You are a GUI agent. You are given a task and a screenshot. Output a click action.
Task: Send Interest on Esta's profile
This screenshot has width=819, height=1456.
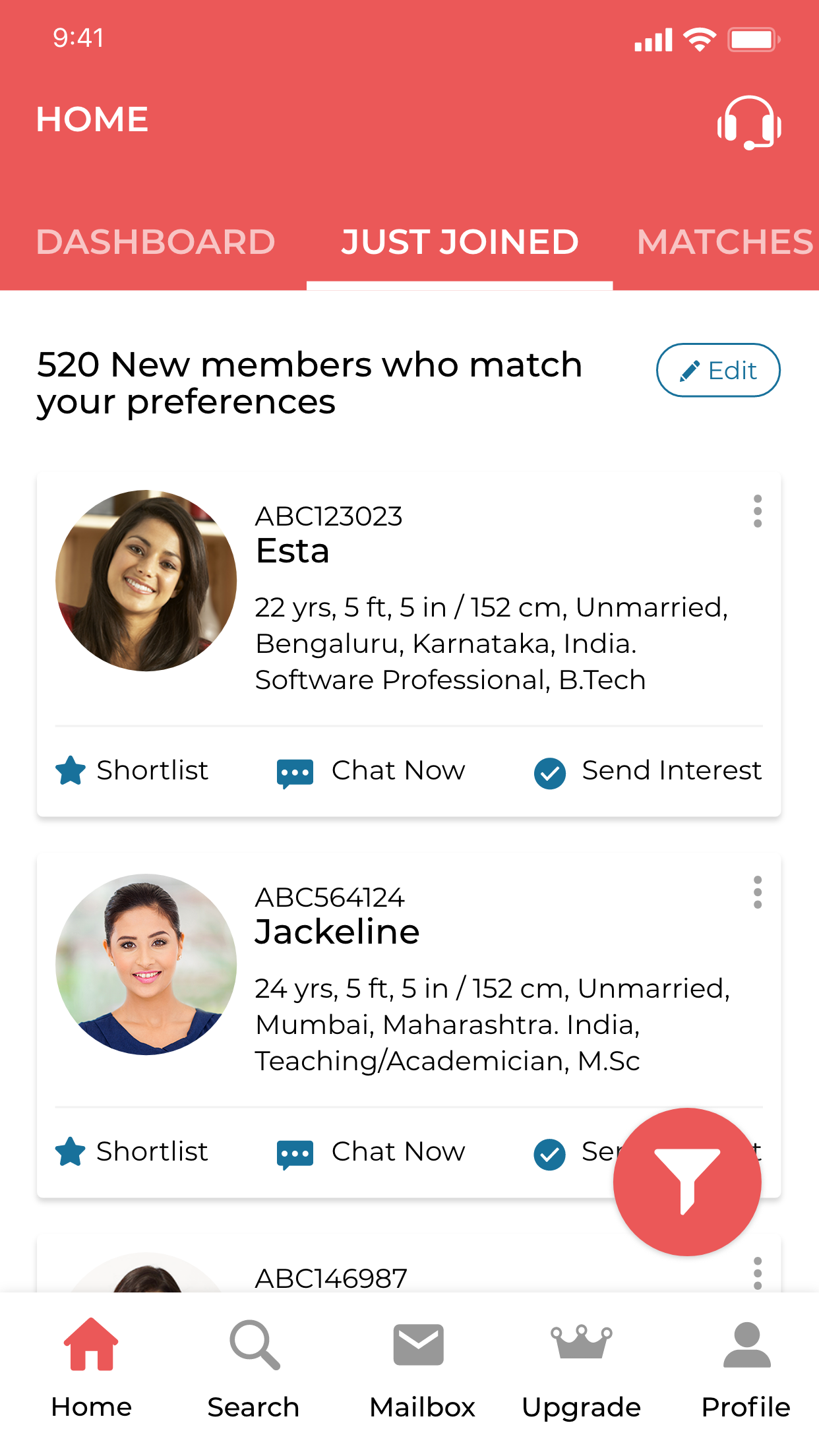point(549,770)
